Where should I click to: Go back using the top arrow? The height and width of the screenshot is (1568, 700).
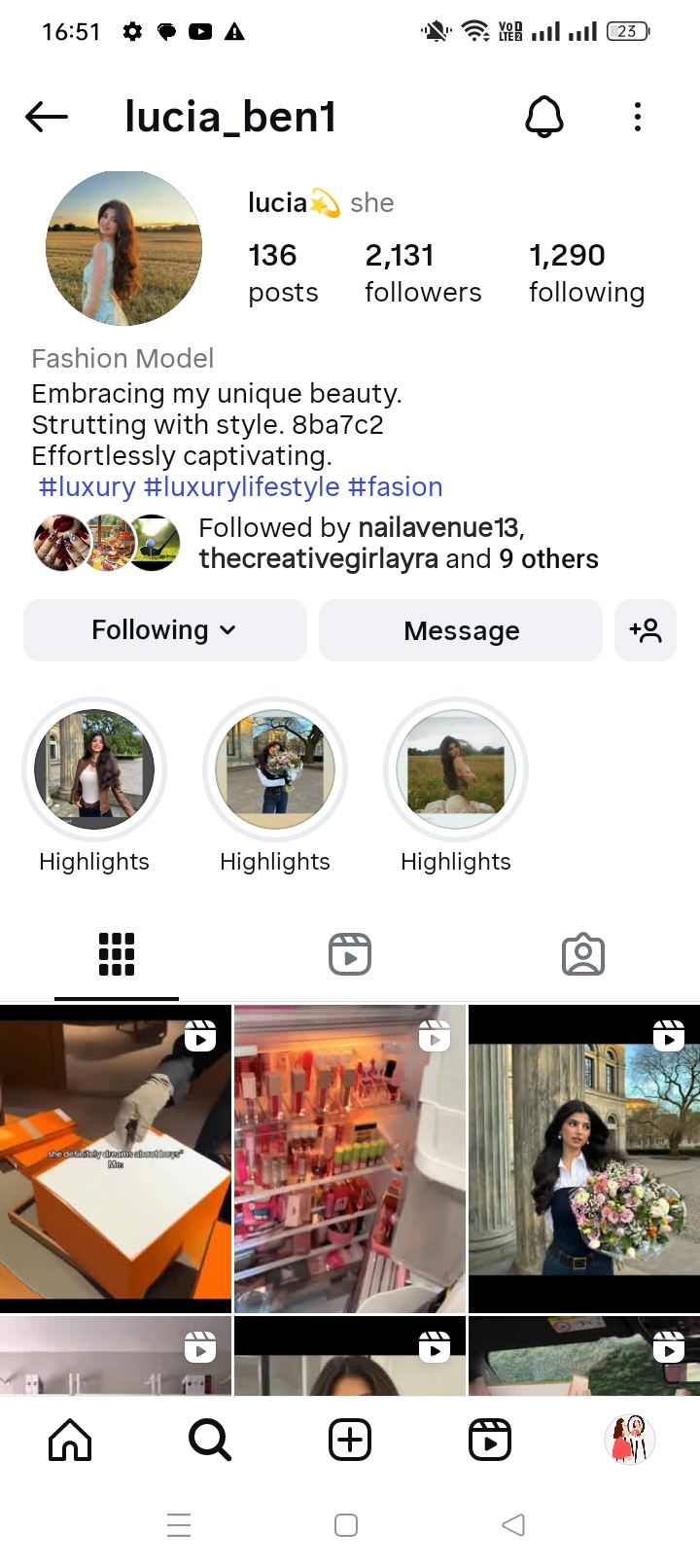coord(47,118)
